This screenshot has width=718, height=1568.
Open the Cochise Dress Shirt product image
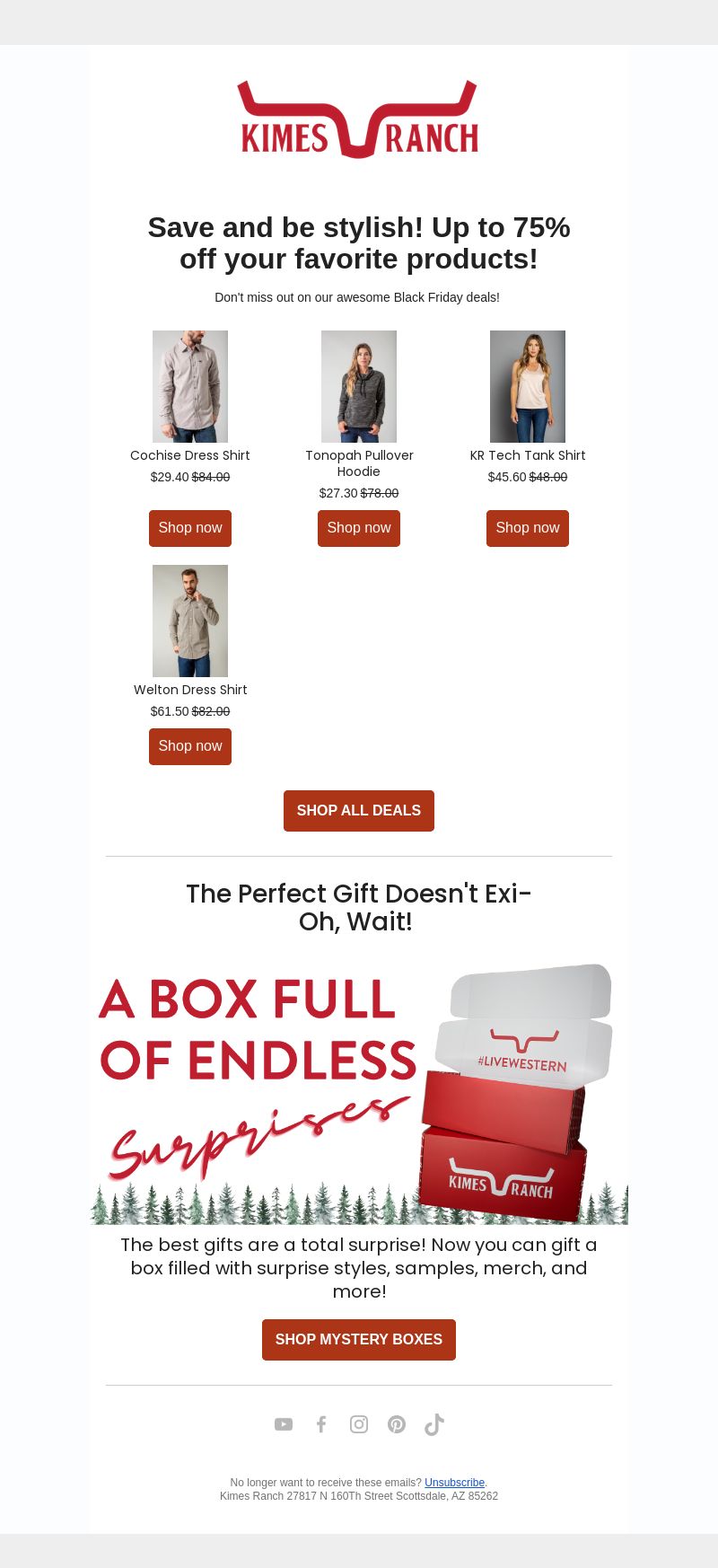click(190, 386)
